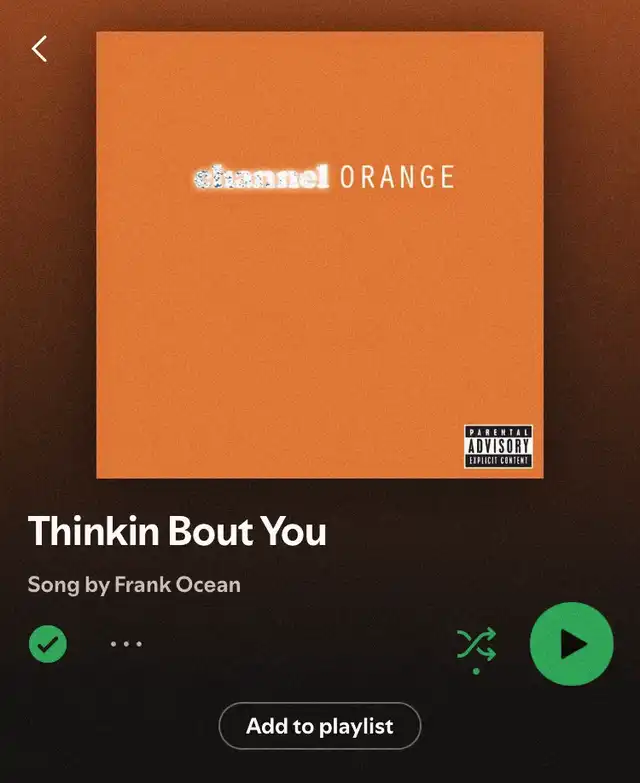This screenshot has height=783, width=640.
Task: Tap the green saved checkmark icon
Action: pyautogui.click(x=47, y=643)
